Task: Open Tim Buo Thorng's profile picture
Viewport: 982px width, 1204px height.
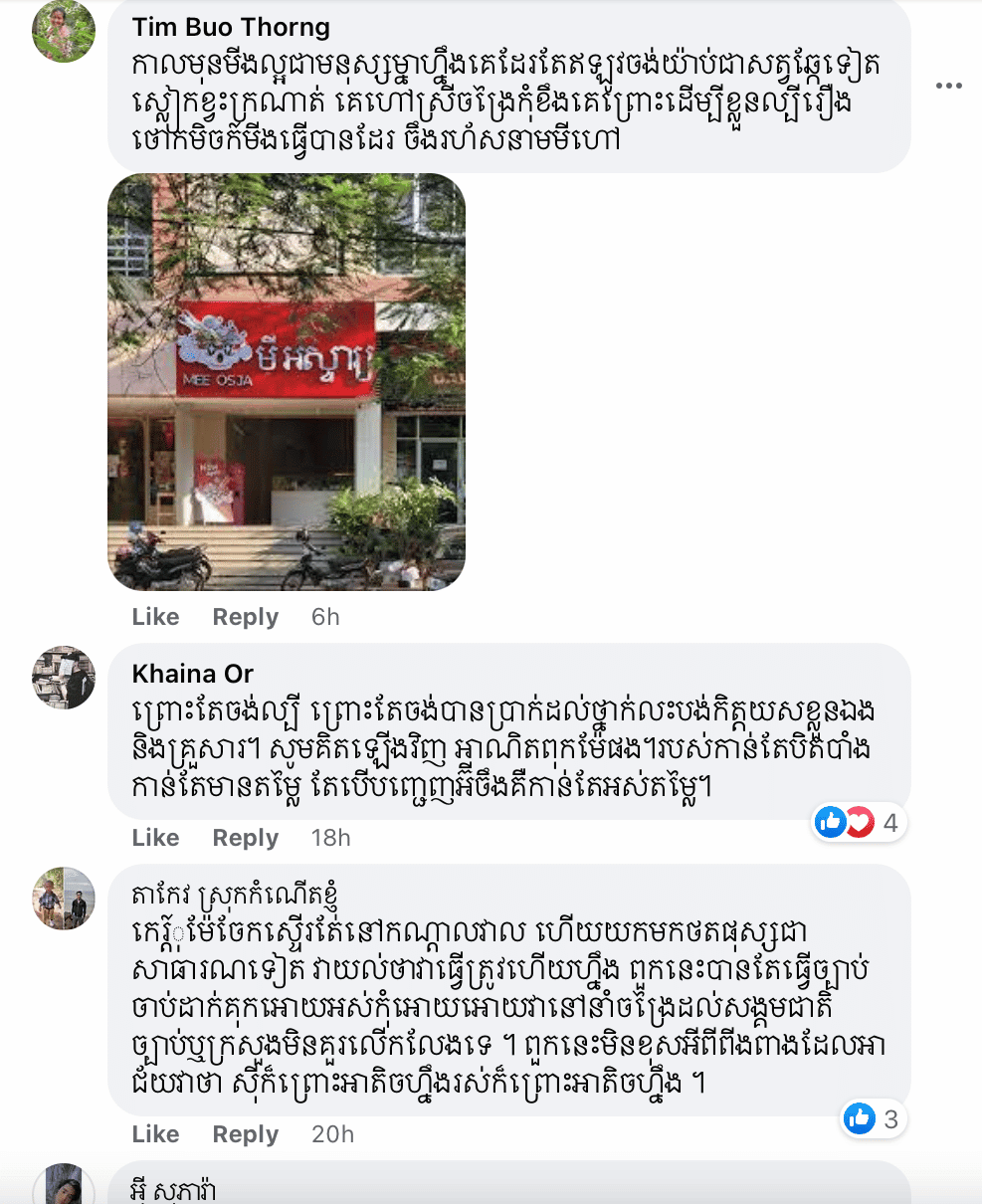Action: [64, 31]
